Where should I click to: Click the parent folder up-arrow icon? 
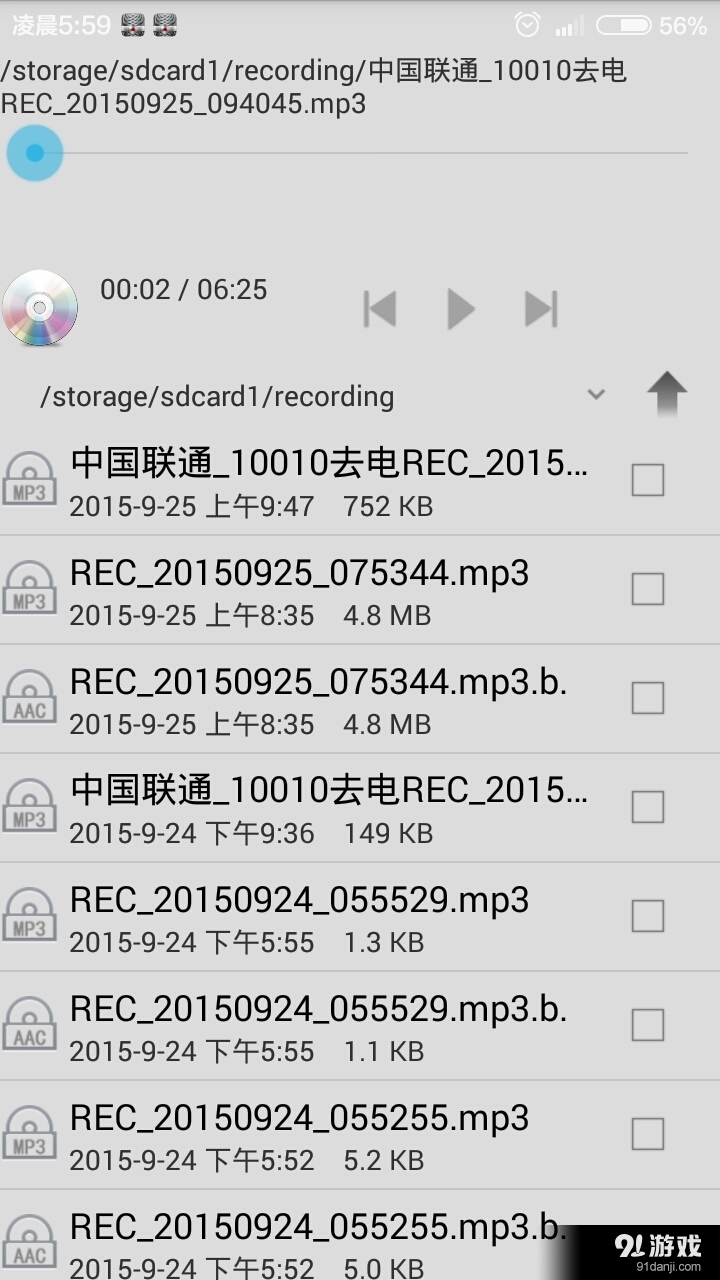pos(668,394)
